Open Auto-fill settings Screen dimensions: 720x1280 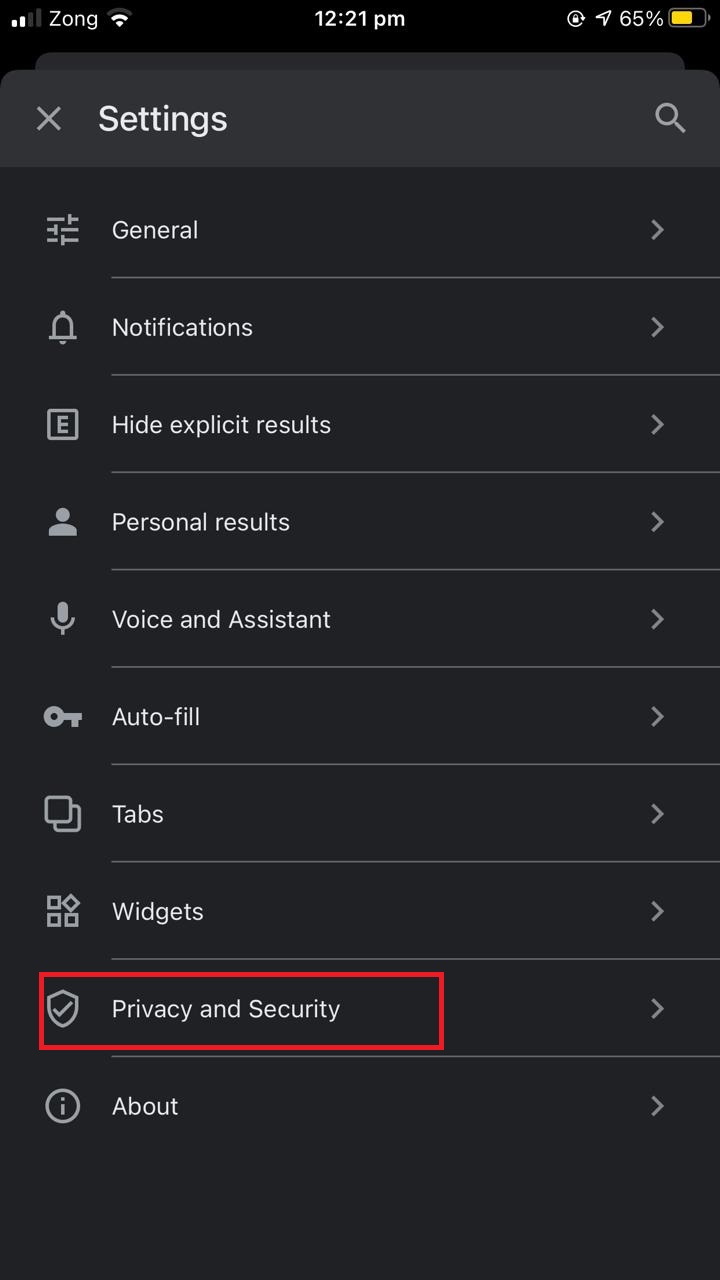pos(360,717)
